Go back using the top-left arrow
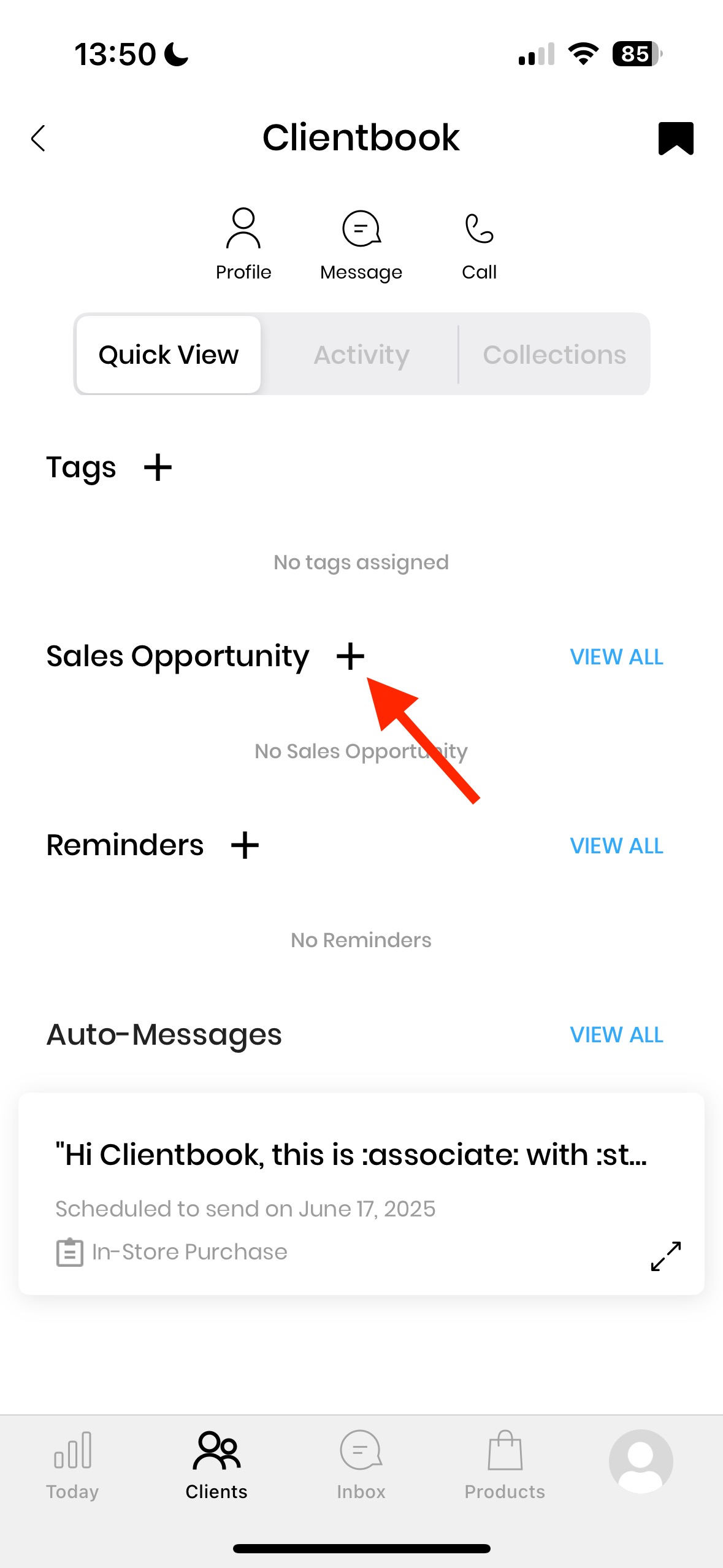The height and width of the screenshot is (1568, 723). (x=38, y=138)
